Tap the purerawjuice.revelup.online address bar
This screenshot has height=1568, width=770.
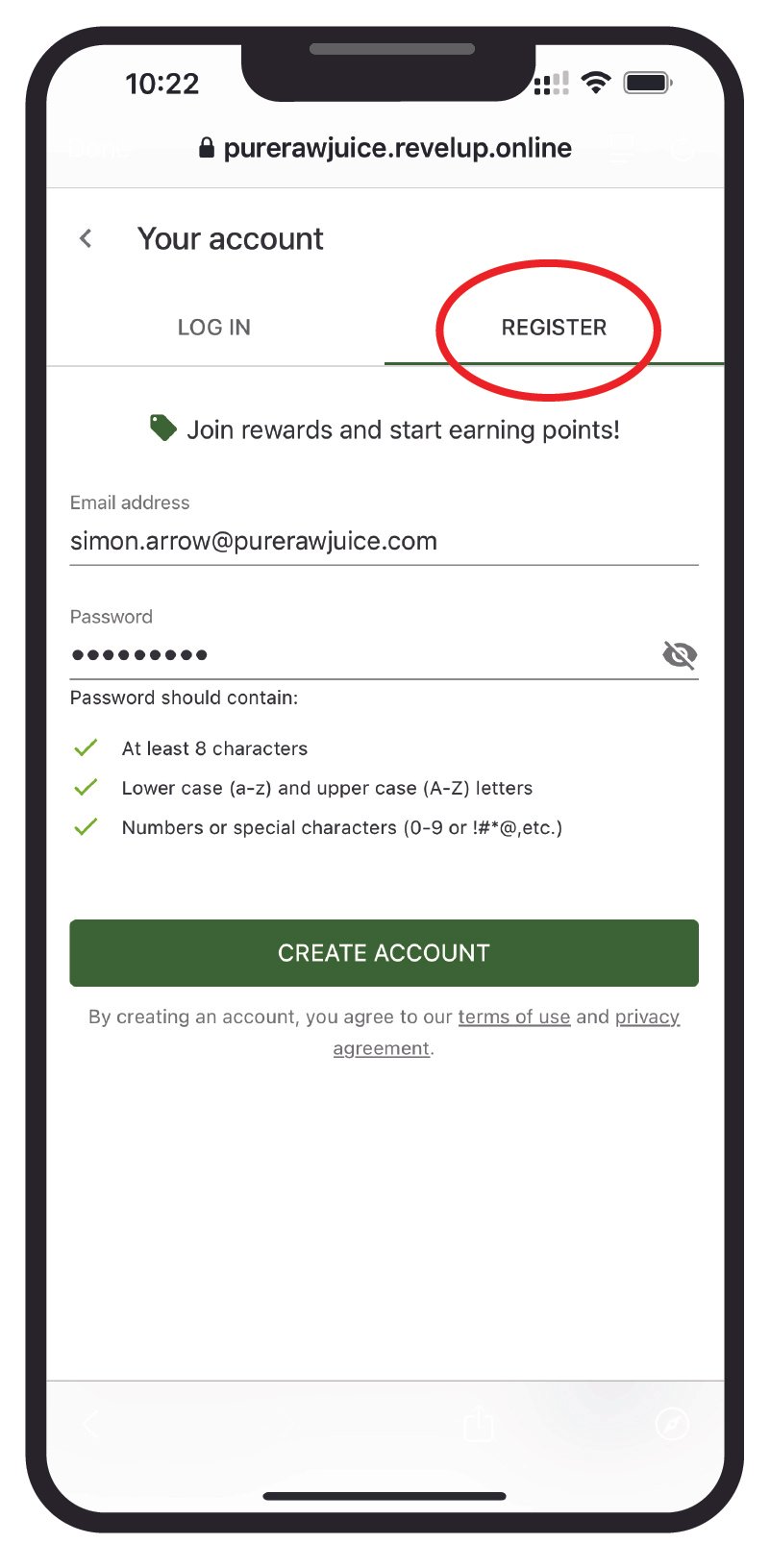(386, 148)
